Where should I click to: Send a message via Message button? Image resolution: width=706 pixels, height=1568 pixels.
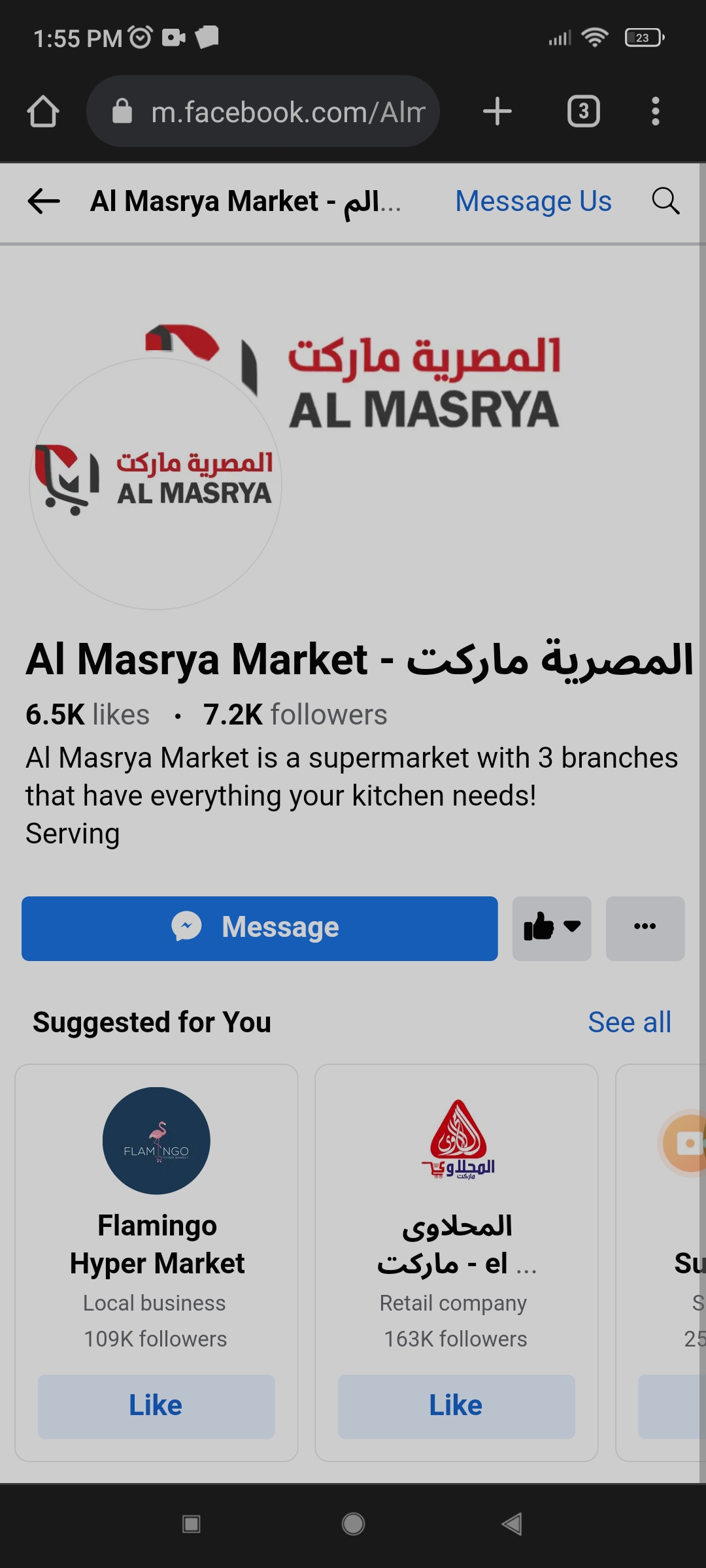click(260, 928)
